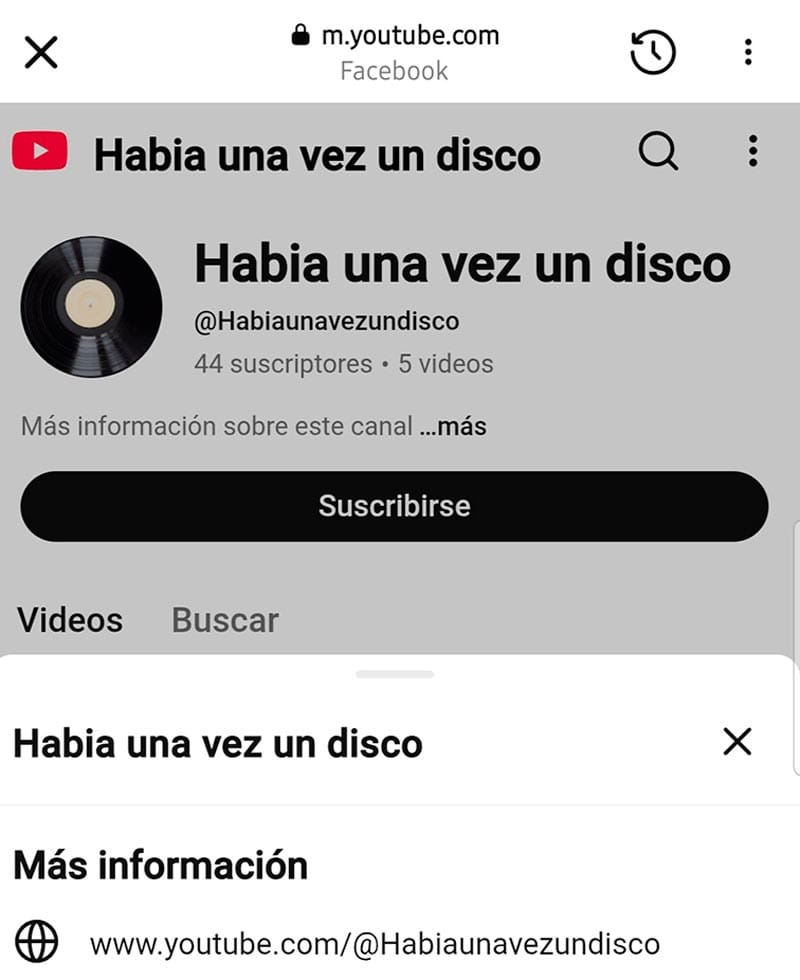Tap the YouTube search icon
This screenshot has height=980, width=800.
[658, 152]
